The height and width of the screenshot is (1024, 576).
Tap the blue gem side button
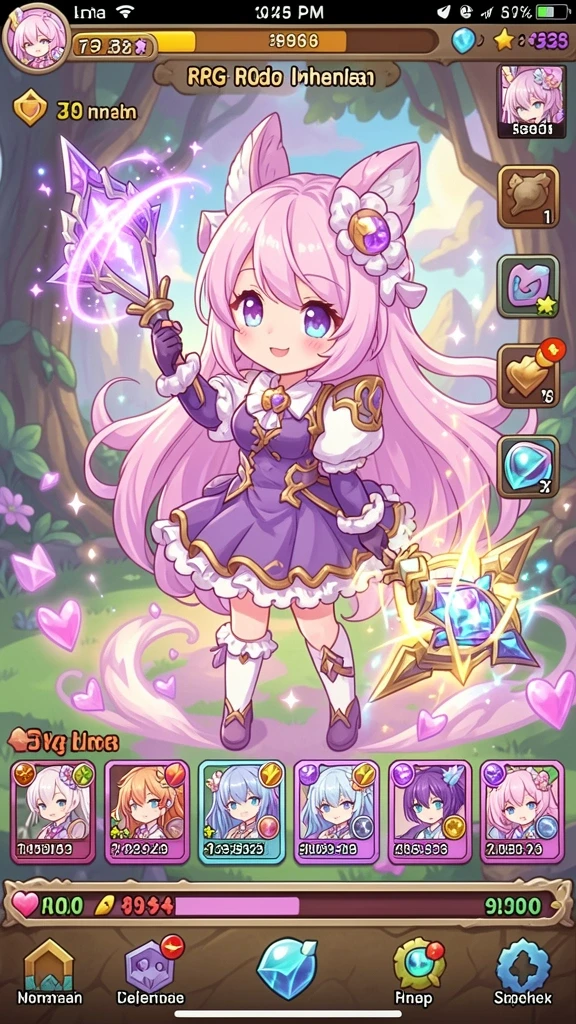(x=528, y=466)
